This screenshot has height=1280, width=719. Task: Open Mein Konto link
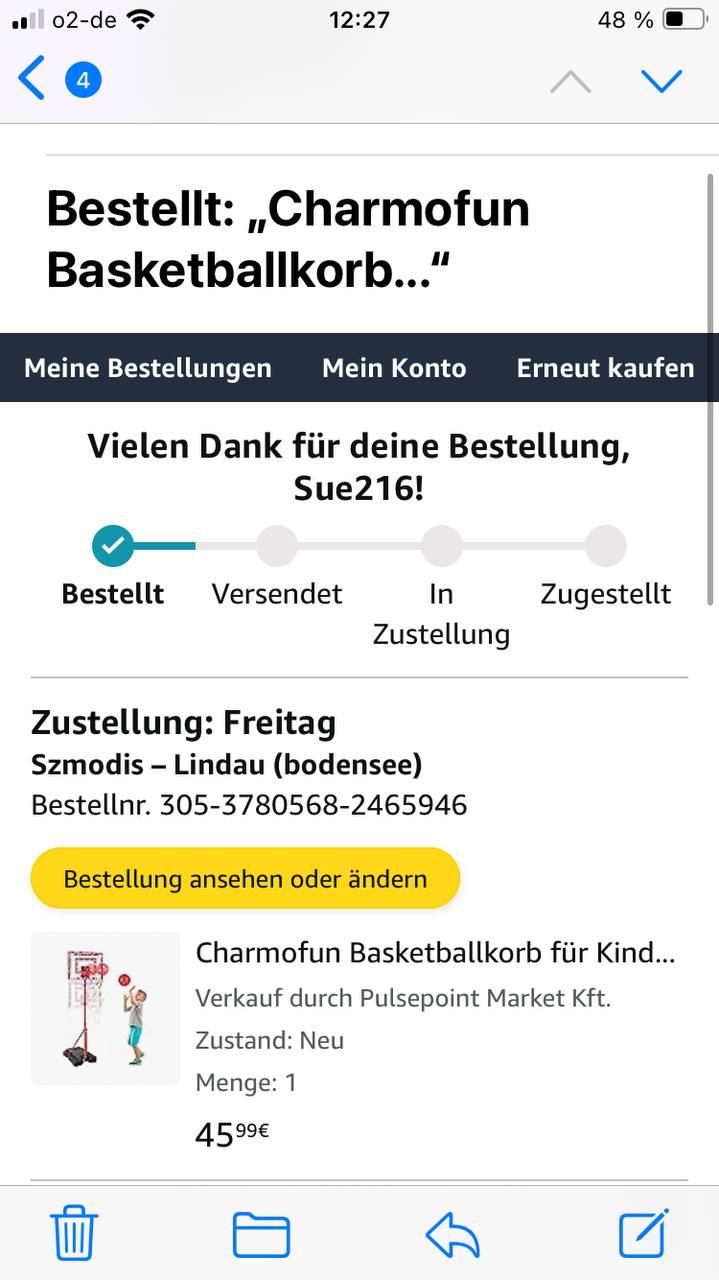coord(394,368)
